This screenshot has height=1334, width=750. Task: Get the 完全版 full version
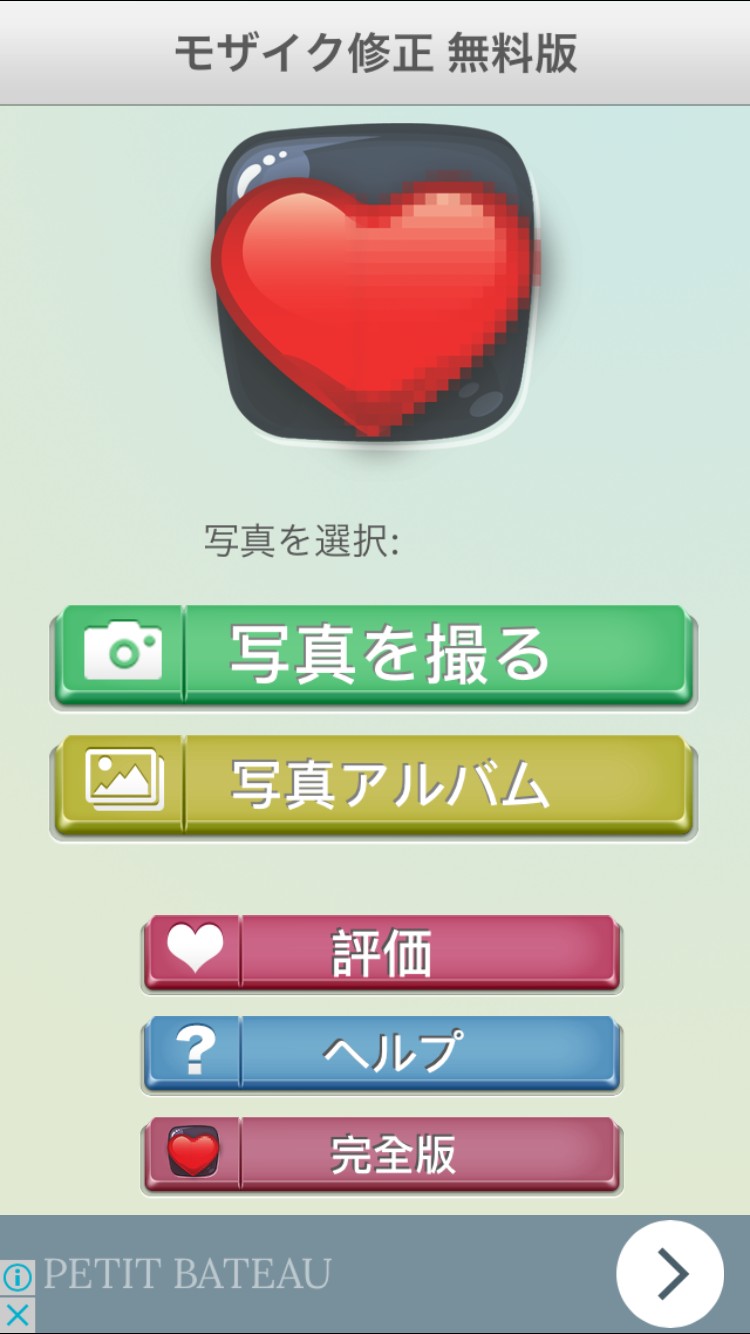(382, 1154)
